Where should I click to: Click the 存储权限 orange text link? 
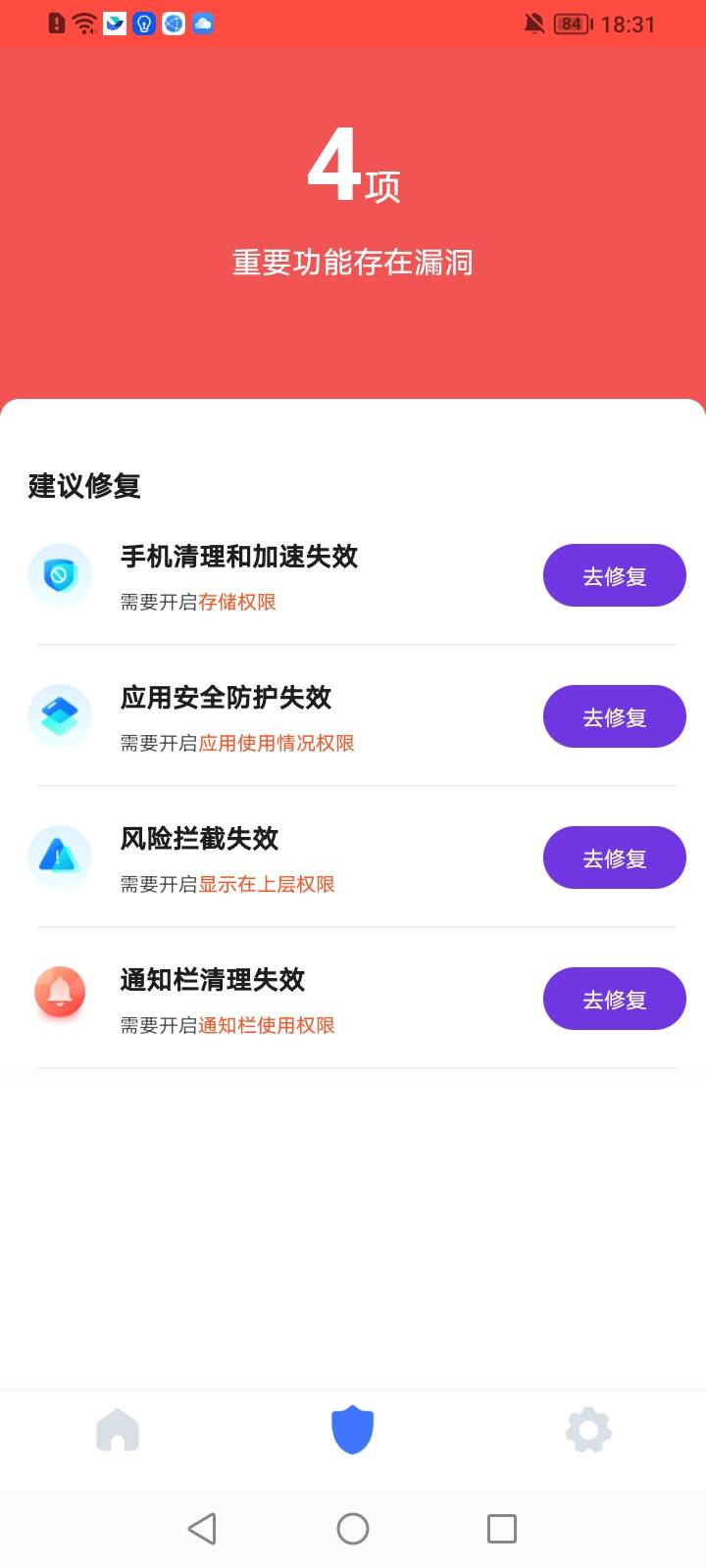(236, 602)
